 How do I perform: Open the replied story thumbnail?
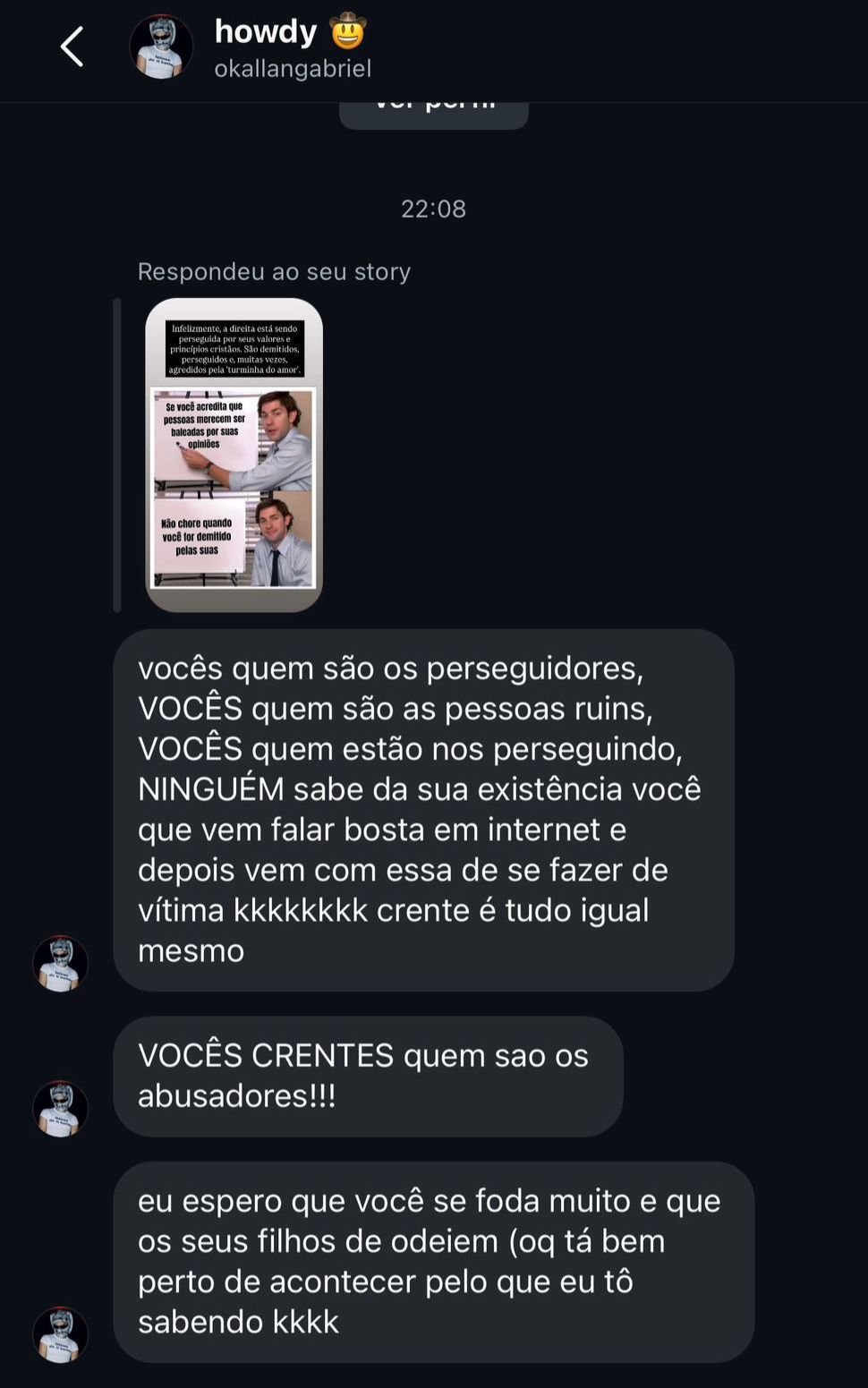(234, 455)
